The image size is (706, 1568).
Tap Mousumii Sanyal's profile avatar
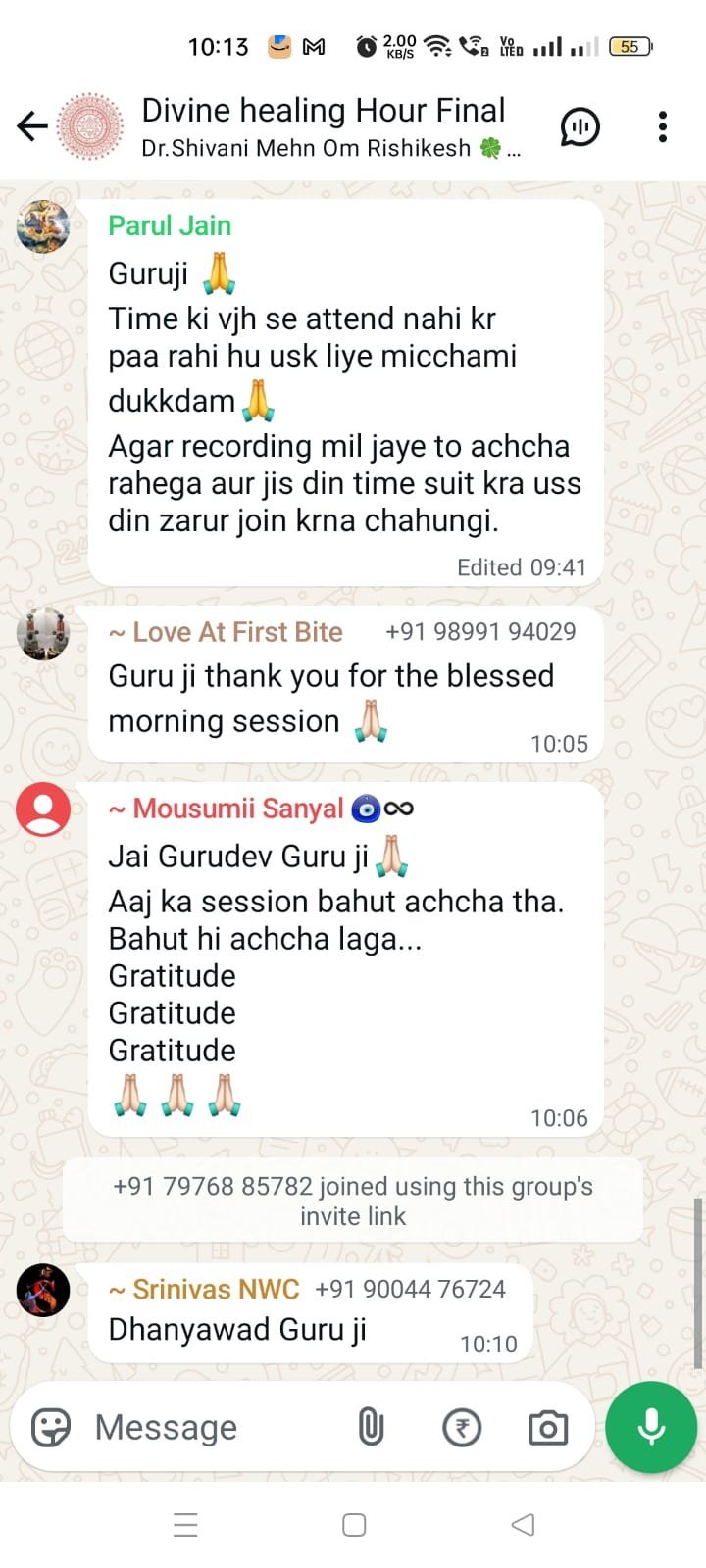point(43,809)
